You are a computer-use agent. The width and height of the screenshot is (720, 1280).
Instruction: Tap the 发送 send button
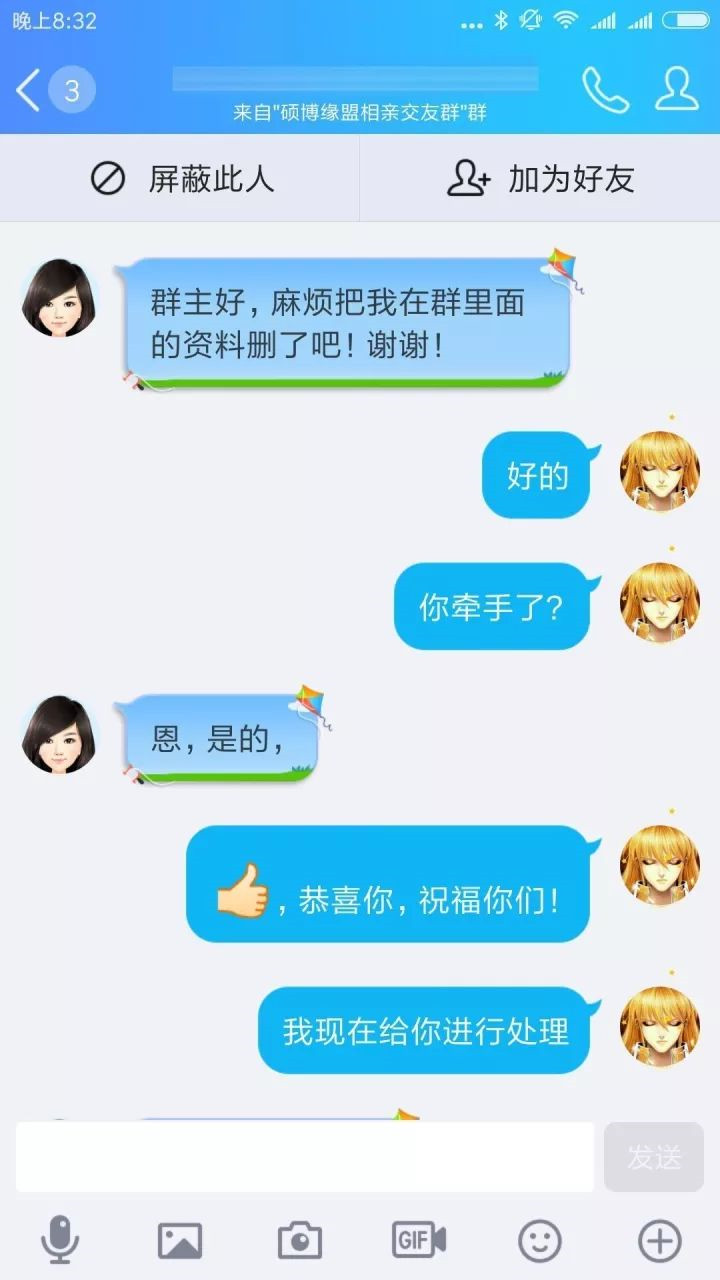[654, 1157]
